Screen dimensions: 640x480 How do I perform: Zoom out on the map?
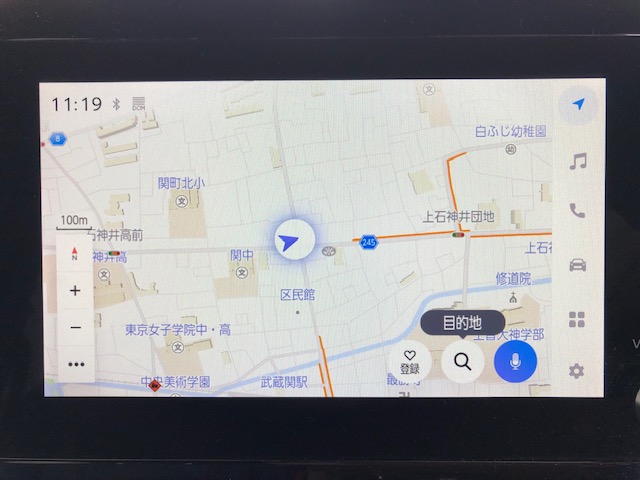click(x=76, y=327)
